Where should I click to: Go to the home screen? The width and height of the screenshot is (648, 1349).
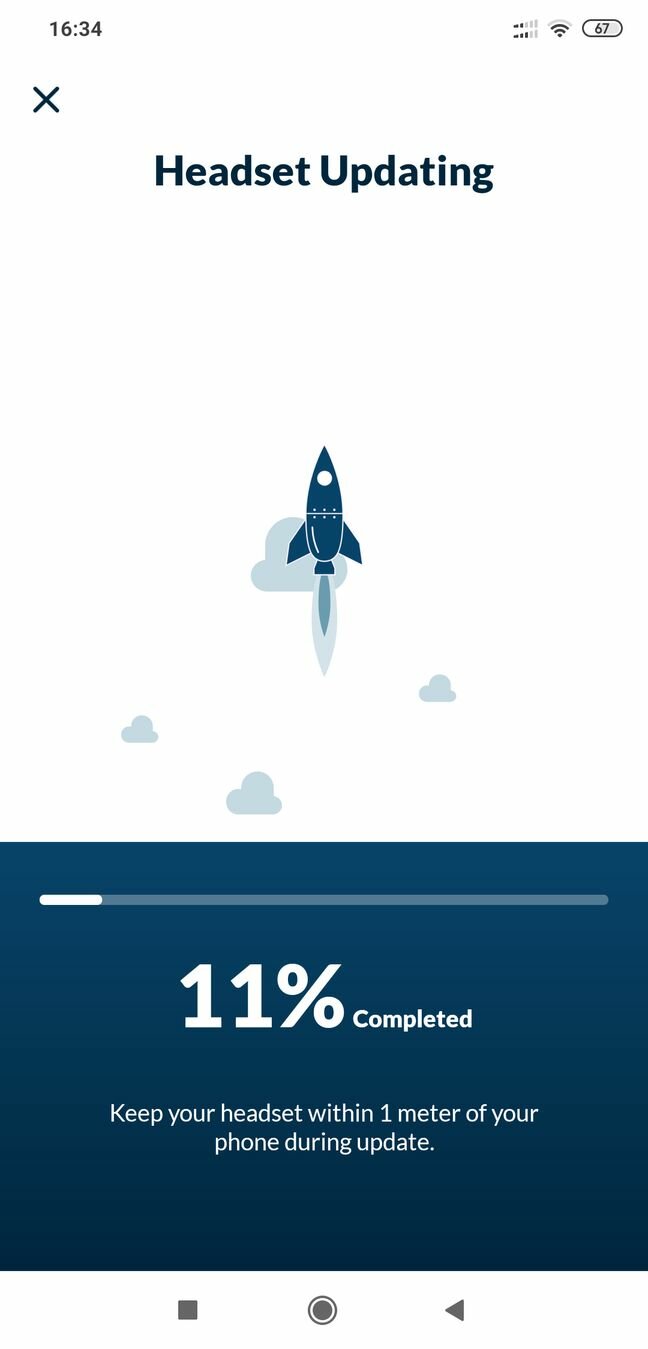(x=322, y=1310)
